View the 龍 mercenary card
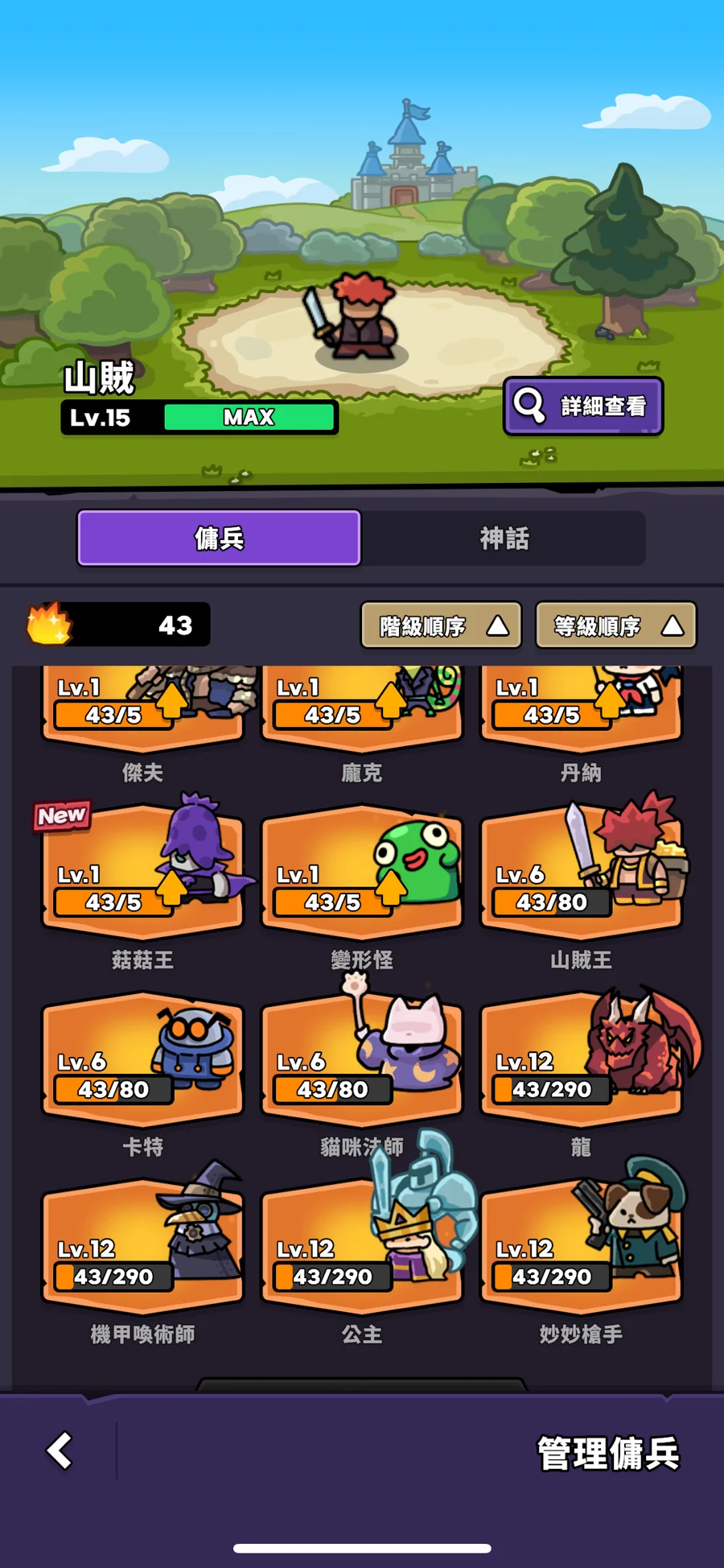The width and height of the screenshot is (724, 1568). click(x=581, y=1060)
